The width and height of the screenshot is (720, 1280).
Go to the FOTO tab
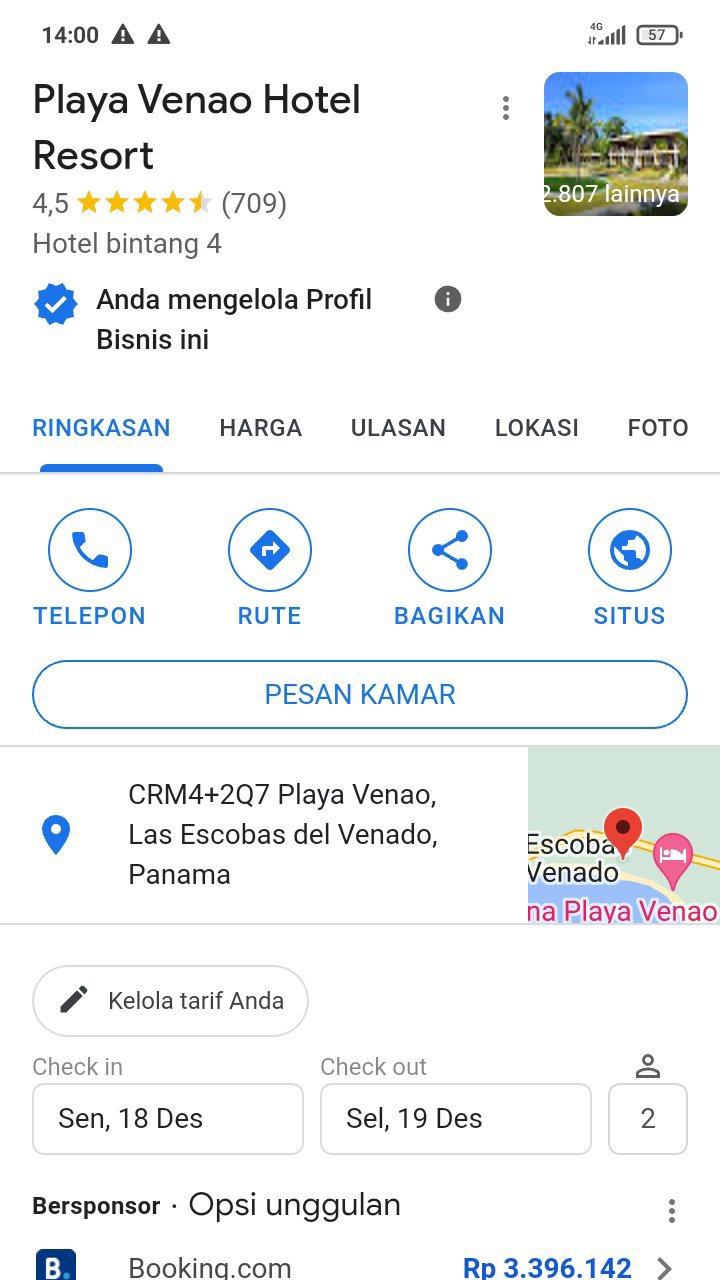click(657, 428)
